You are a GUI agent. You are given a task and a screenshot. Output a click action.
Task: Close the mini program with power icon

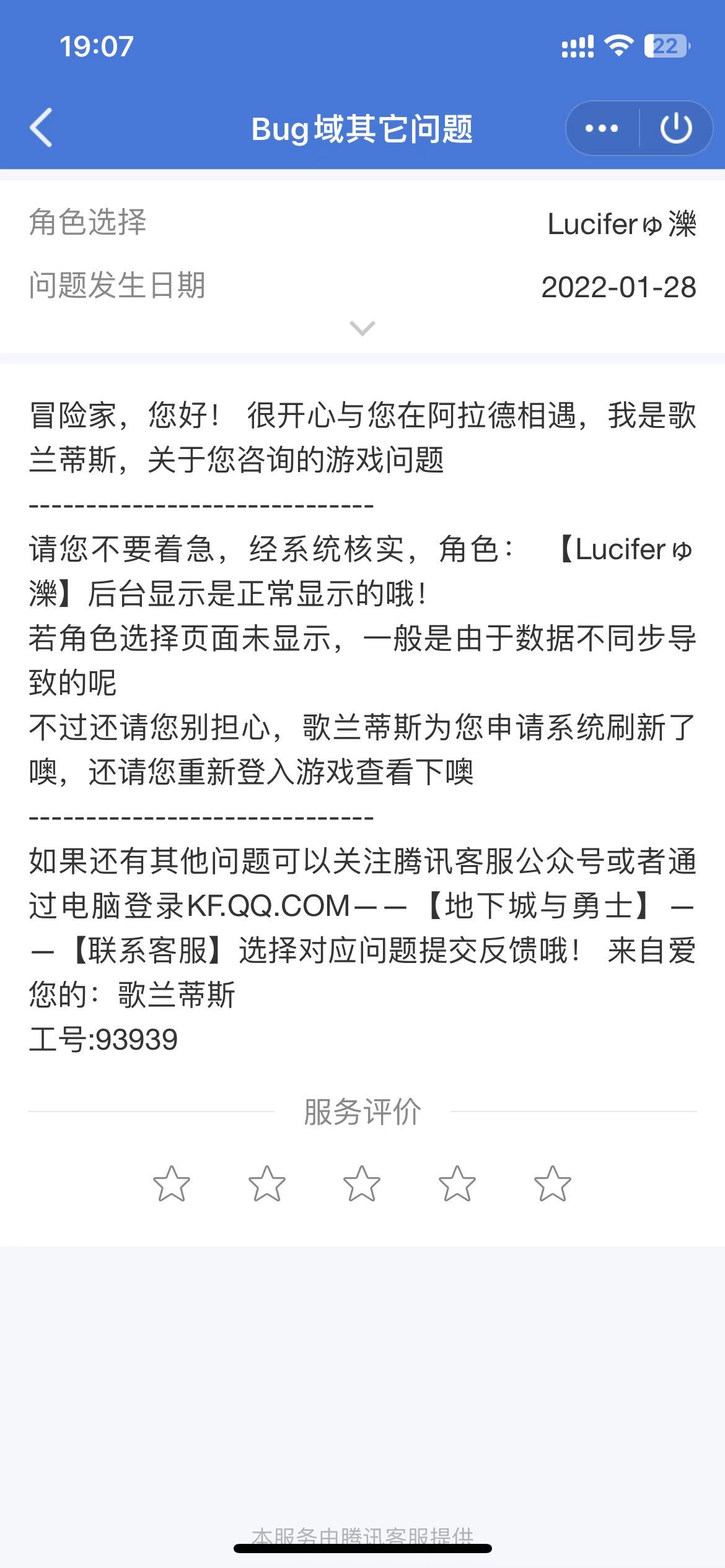pos(676,128)
